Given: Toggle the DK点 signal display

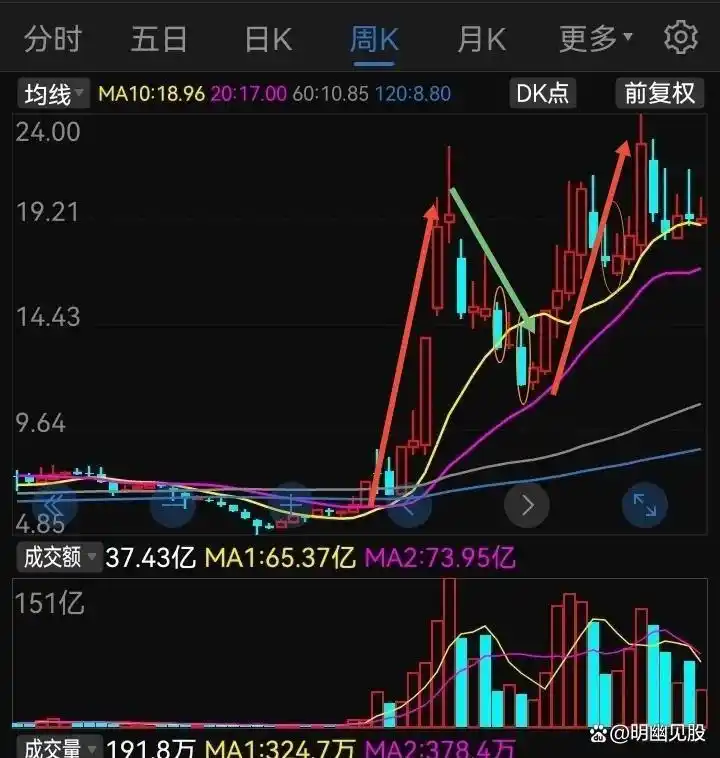Looking at the screenshot, I should click(x=543, y=92).
